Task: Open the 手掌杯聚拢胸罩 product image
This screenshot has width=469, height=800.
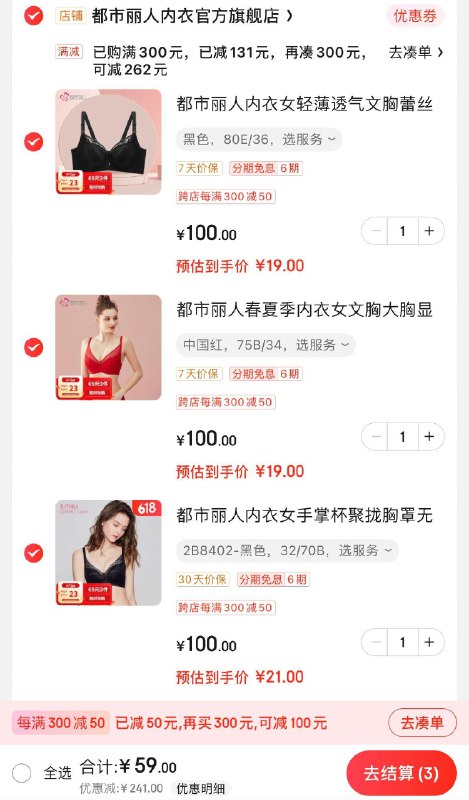Action: click(108, 553)
